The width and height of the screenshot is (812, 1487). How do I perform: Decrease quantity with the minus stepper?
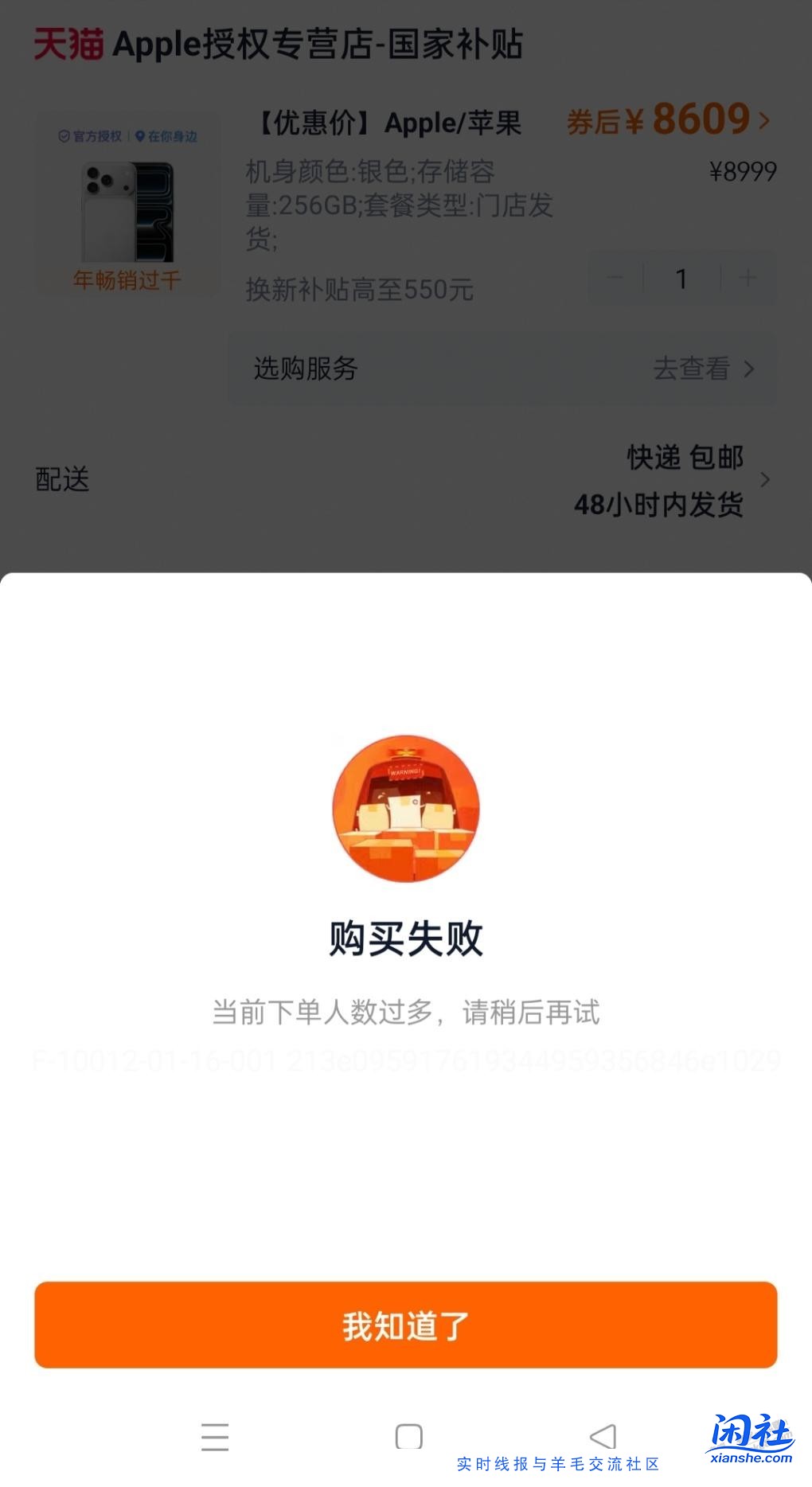616,278
